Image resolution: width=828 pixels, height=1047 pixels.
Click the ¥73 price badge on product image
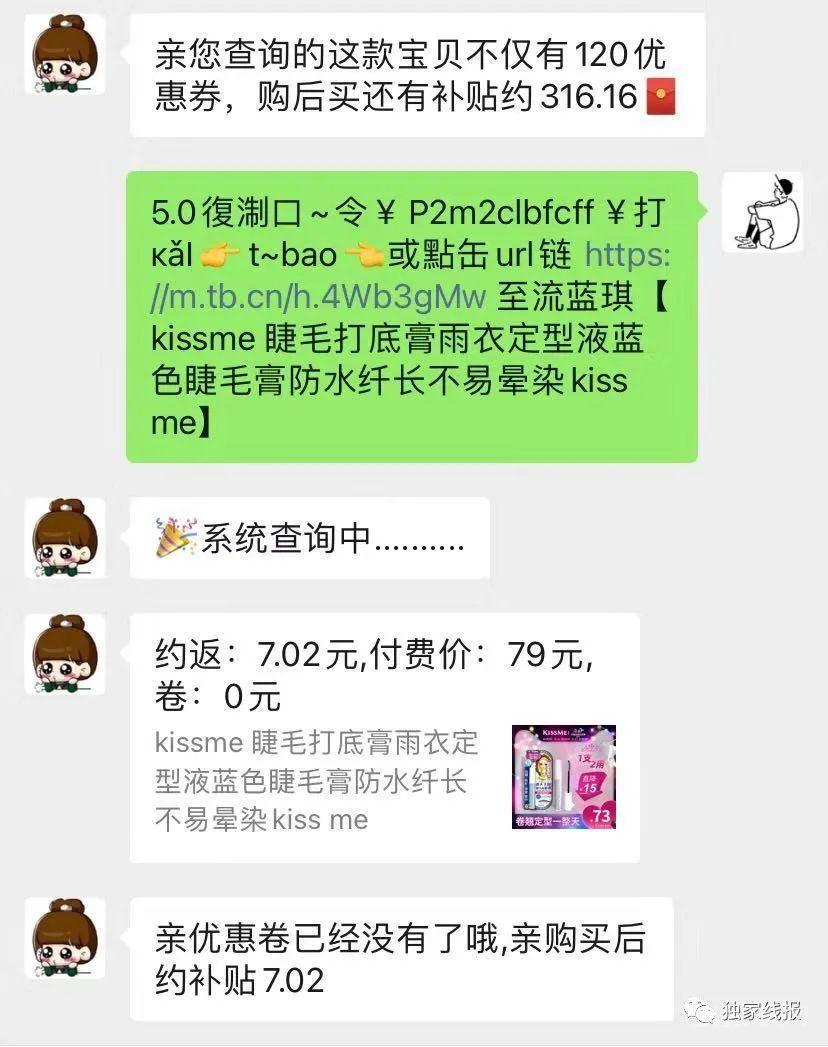(600, 817)
